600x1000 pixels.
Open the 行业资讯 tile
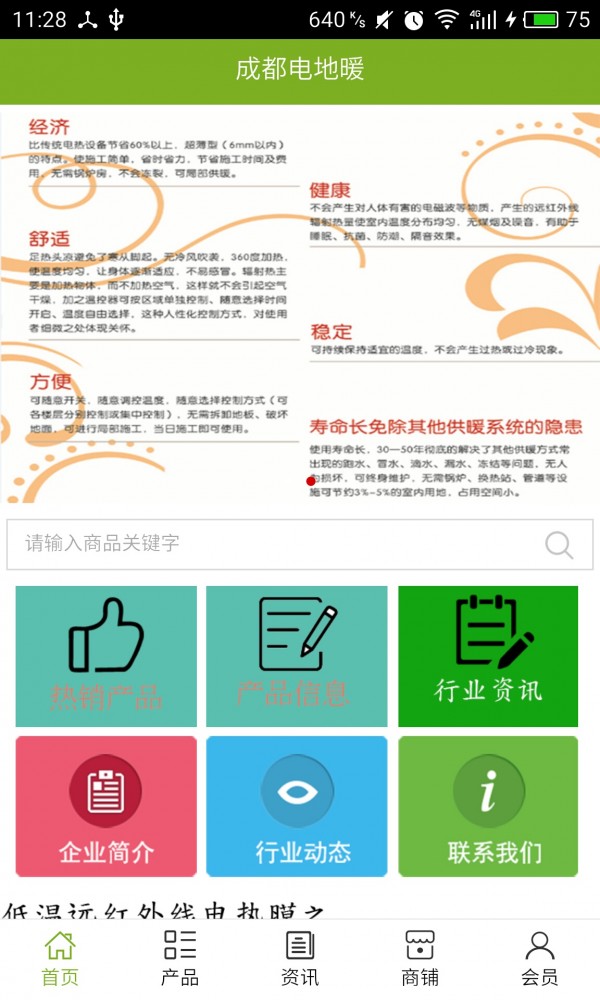[488, 656]
